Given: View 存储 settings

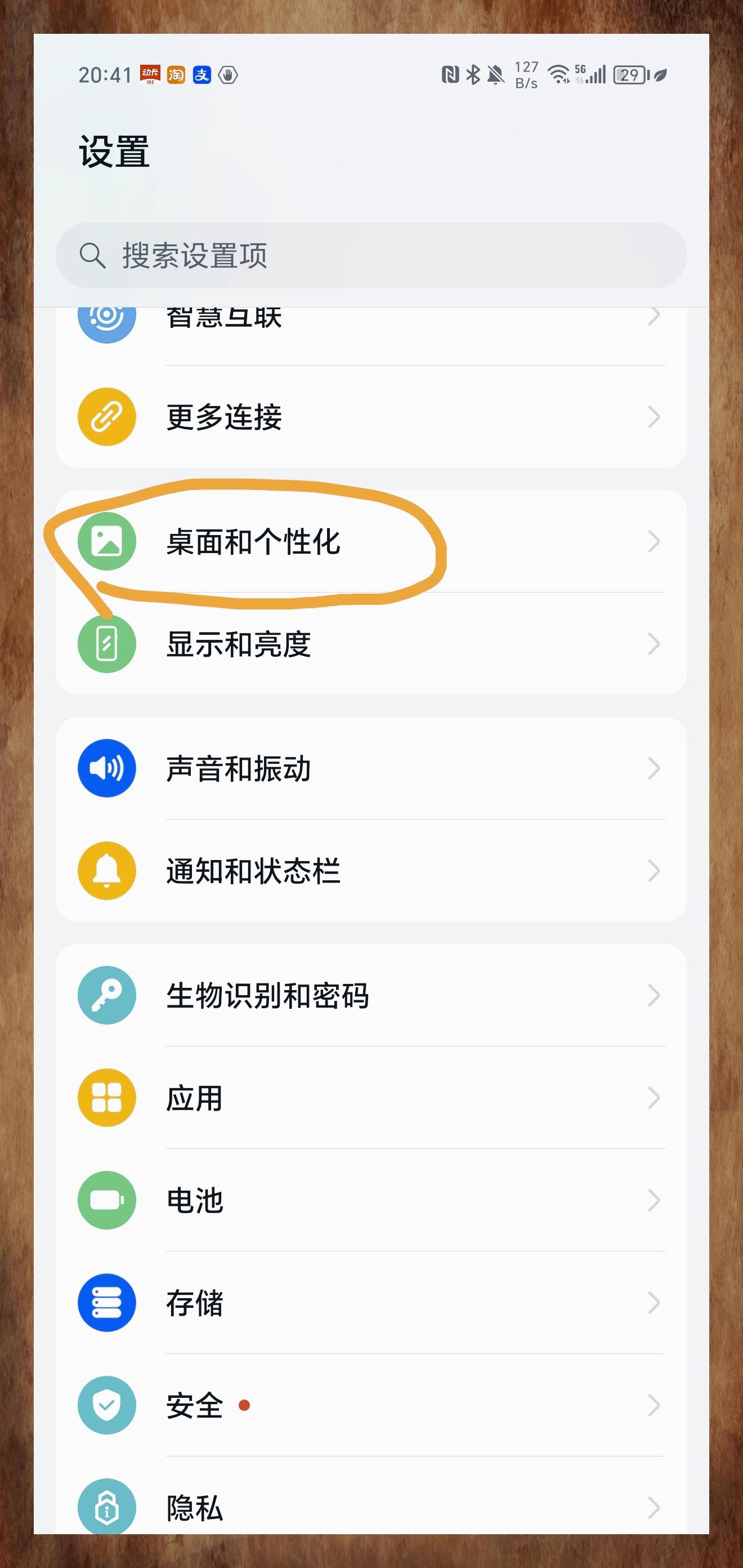Looking at the screenshot, I should click(371, 1303).
